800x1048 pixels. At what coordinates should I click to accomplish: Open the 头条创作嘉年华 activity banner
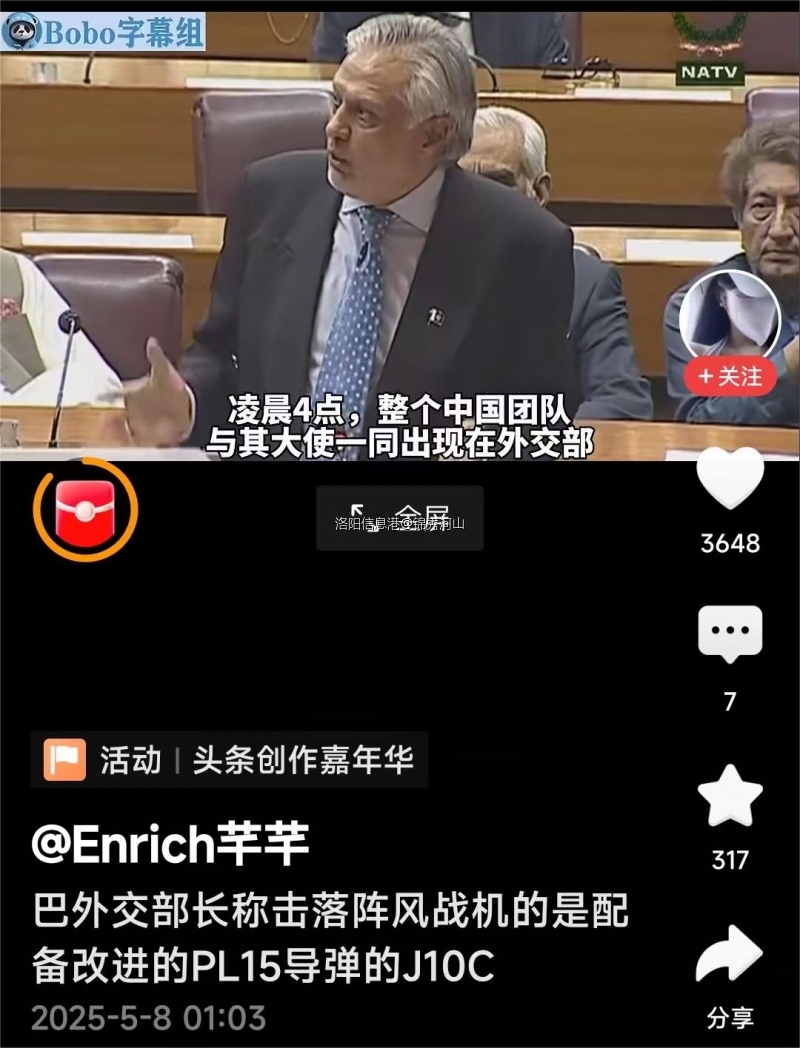[x=230, y=760]
